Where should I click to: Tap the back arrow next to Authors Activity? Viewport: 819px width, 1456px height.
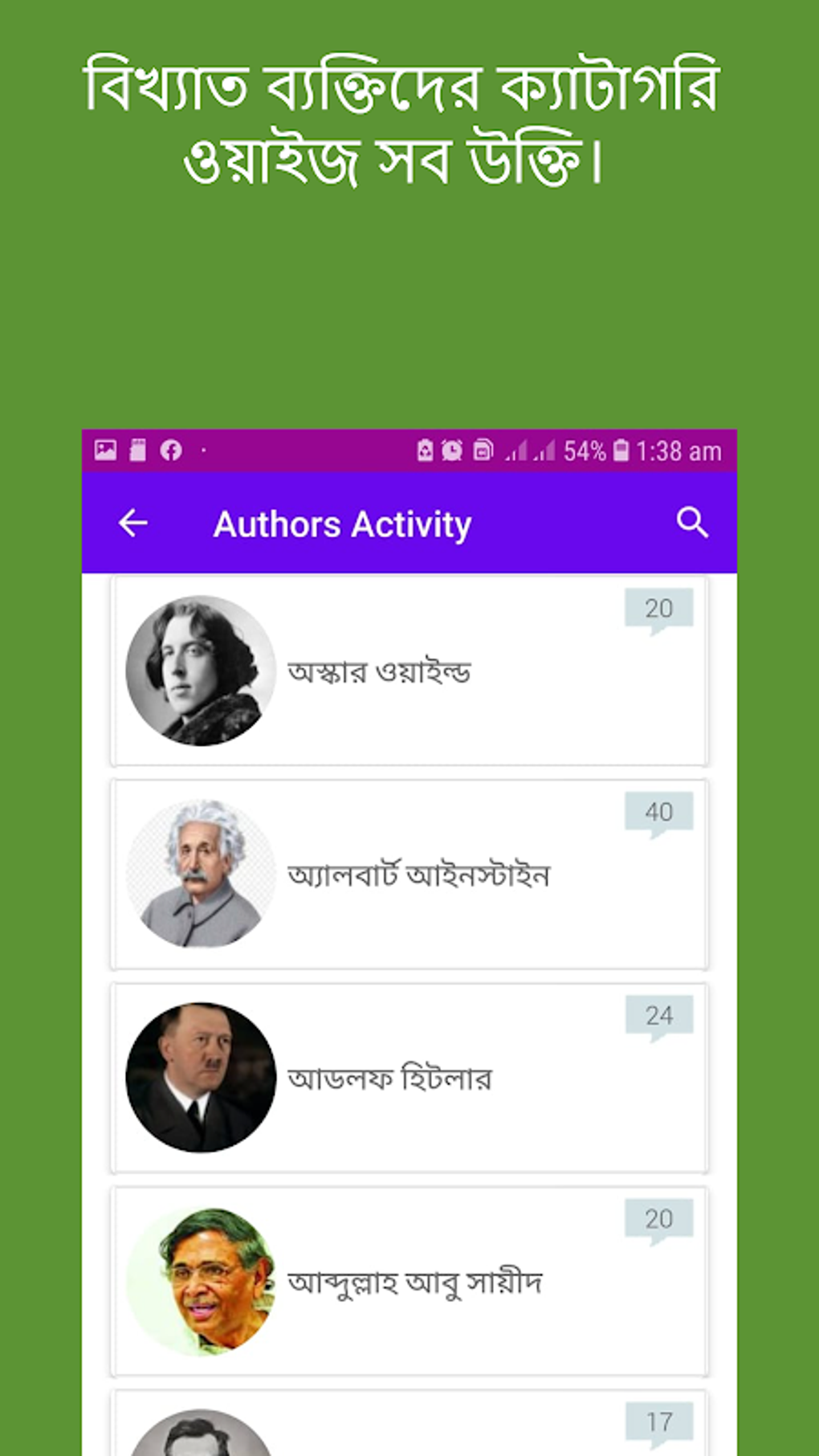[x=131, y=524]
